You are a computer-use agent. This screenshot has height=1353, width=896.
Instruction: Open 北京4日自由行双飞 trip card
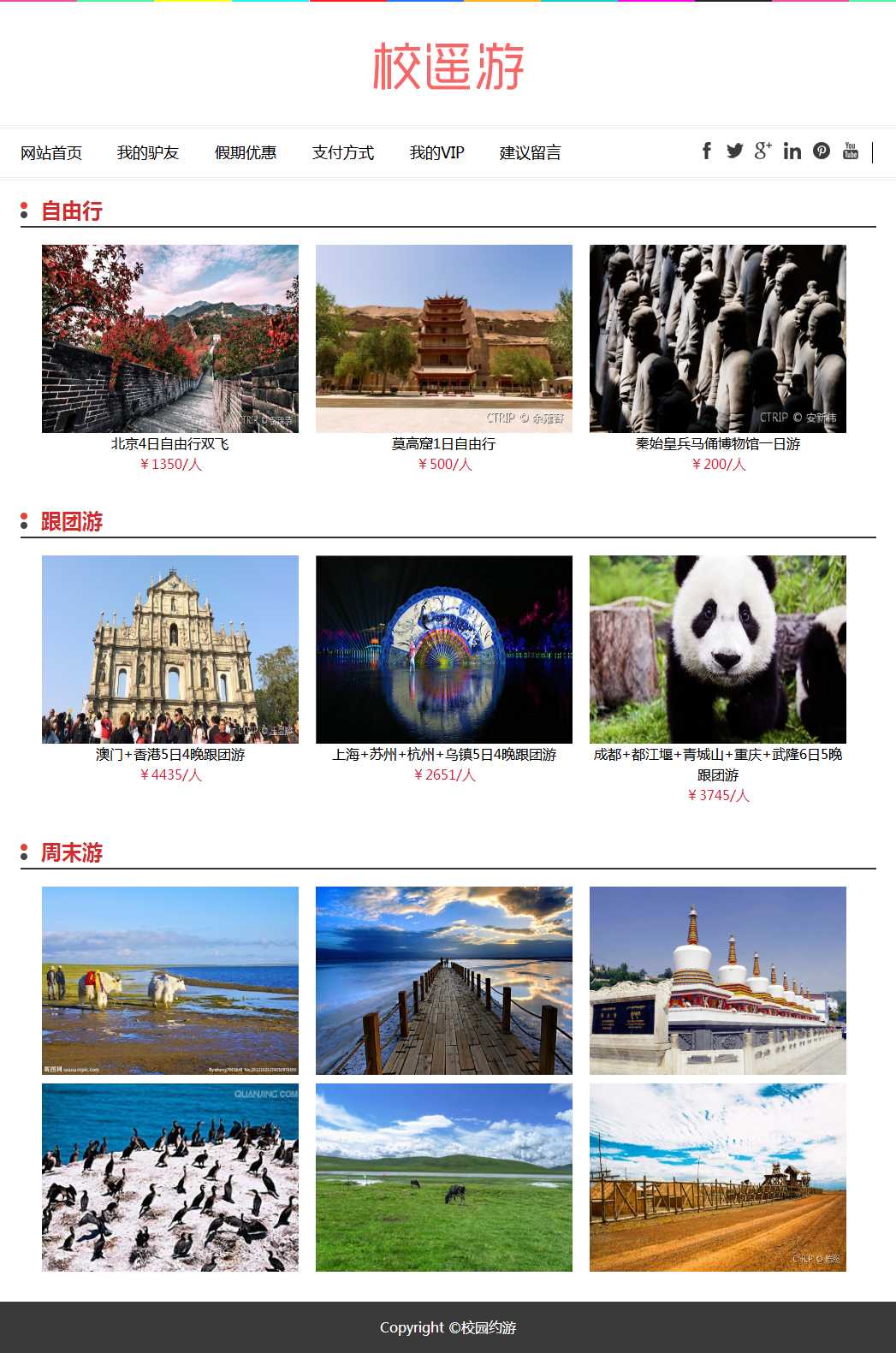coord(170,339)
